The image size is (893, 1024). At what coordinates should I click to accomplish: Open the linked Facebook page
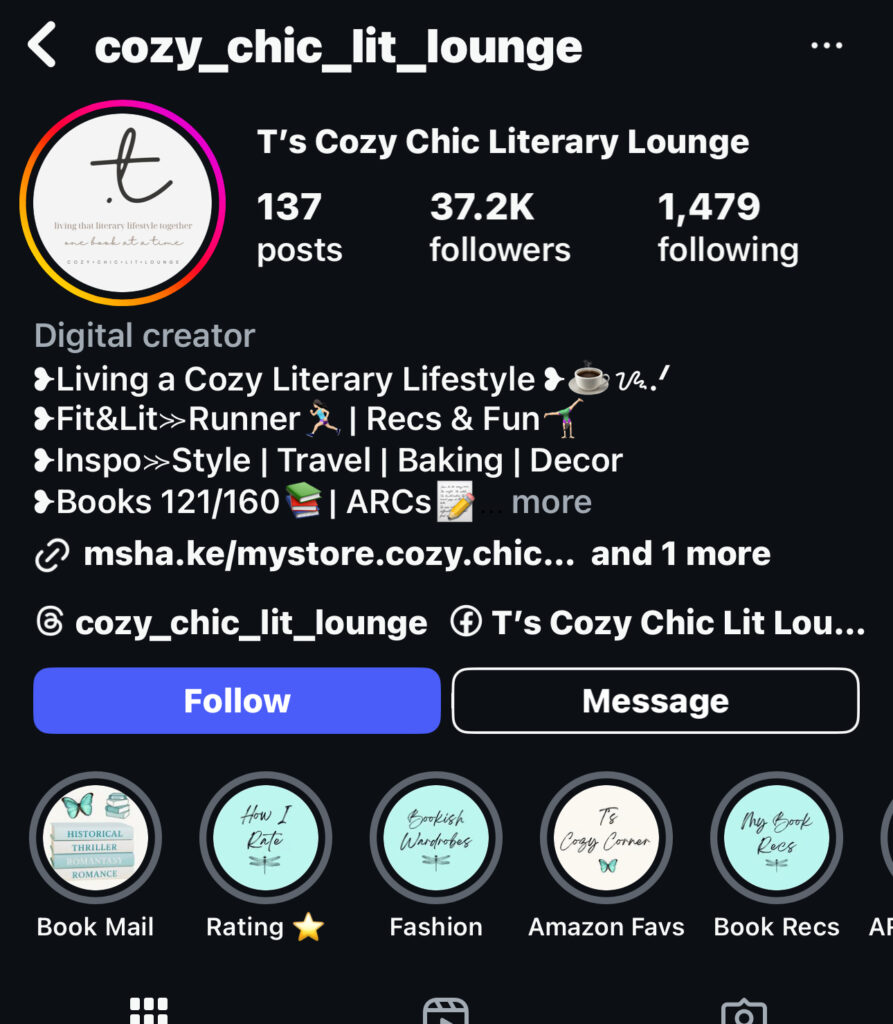(x=659, y=623)
